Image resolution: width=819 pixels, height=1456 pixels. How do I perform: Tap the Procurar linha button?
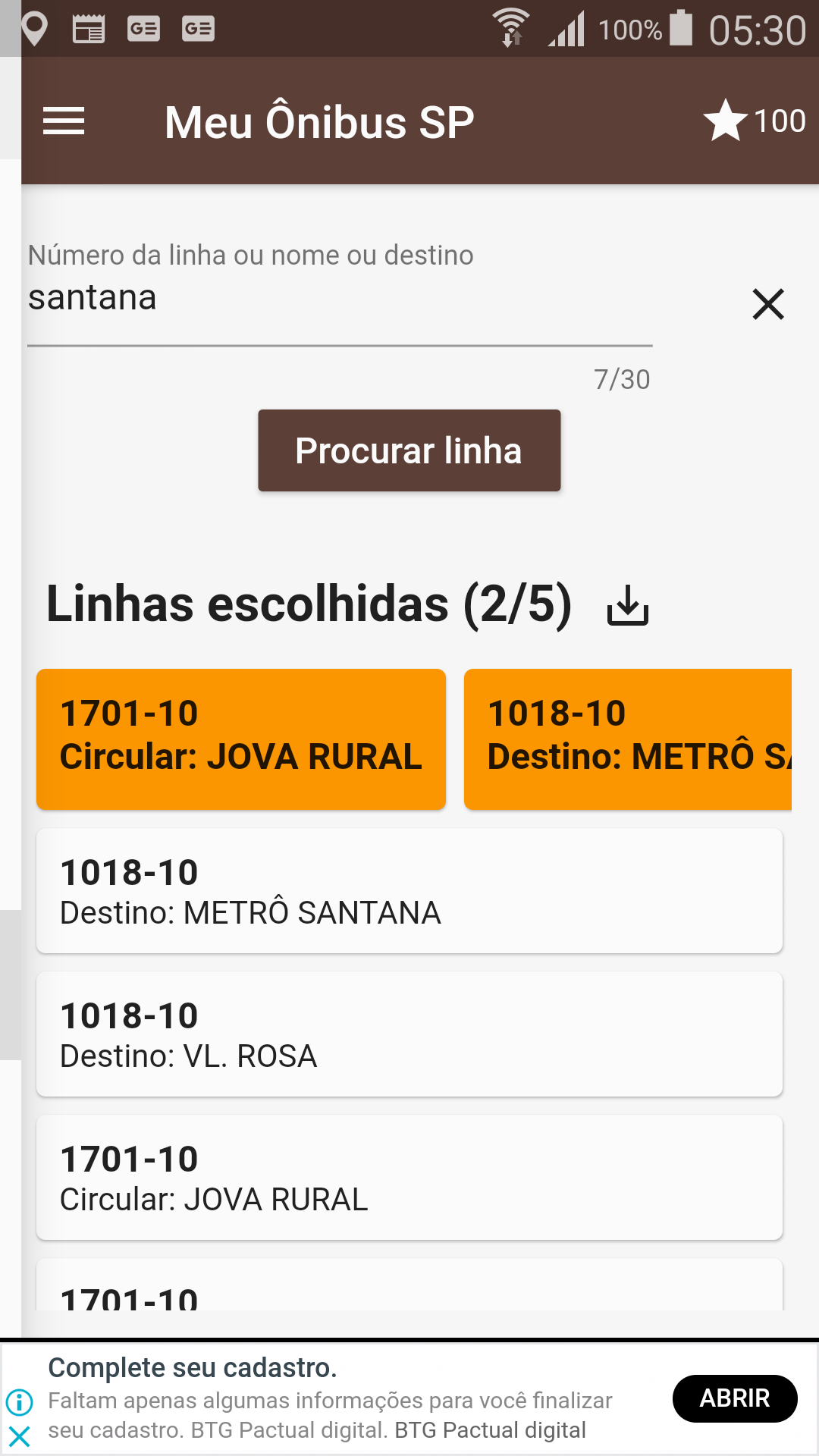click(x=409, y=450)
